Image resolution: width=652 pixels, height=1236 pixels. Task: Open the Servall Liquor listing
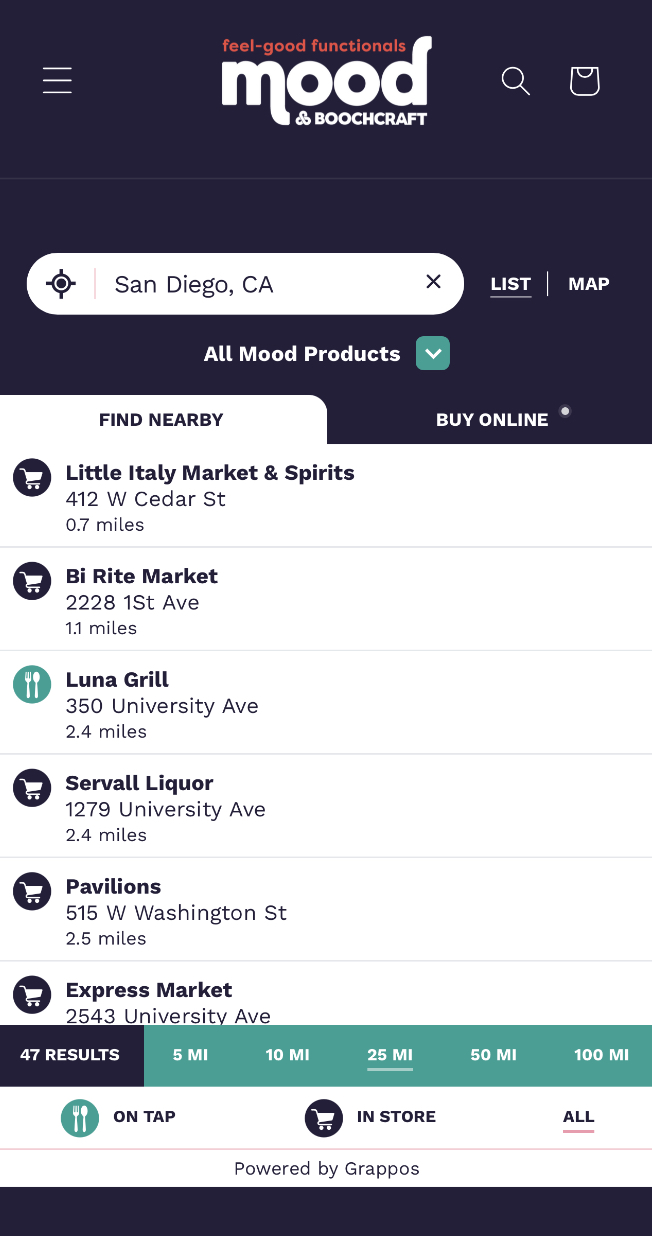[139, 783]
